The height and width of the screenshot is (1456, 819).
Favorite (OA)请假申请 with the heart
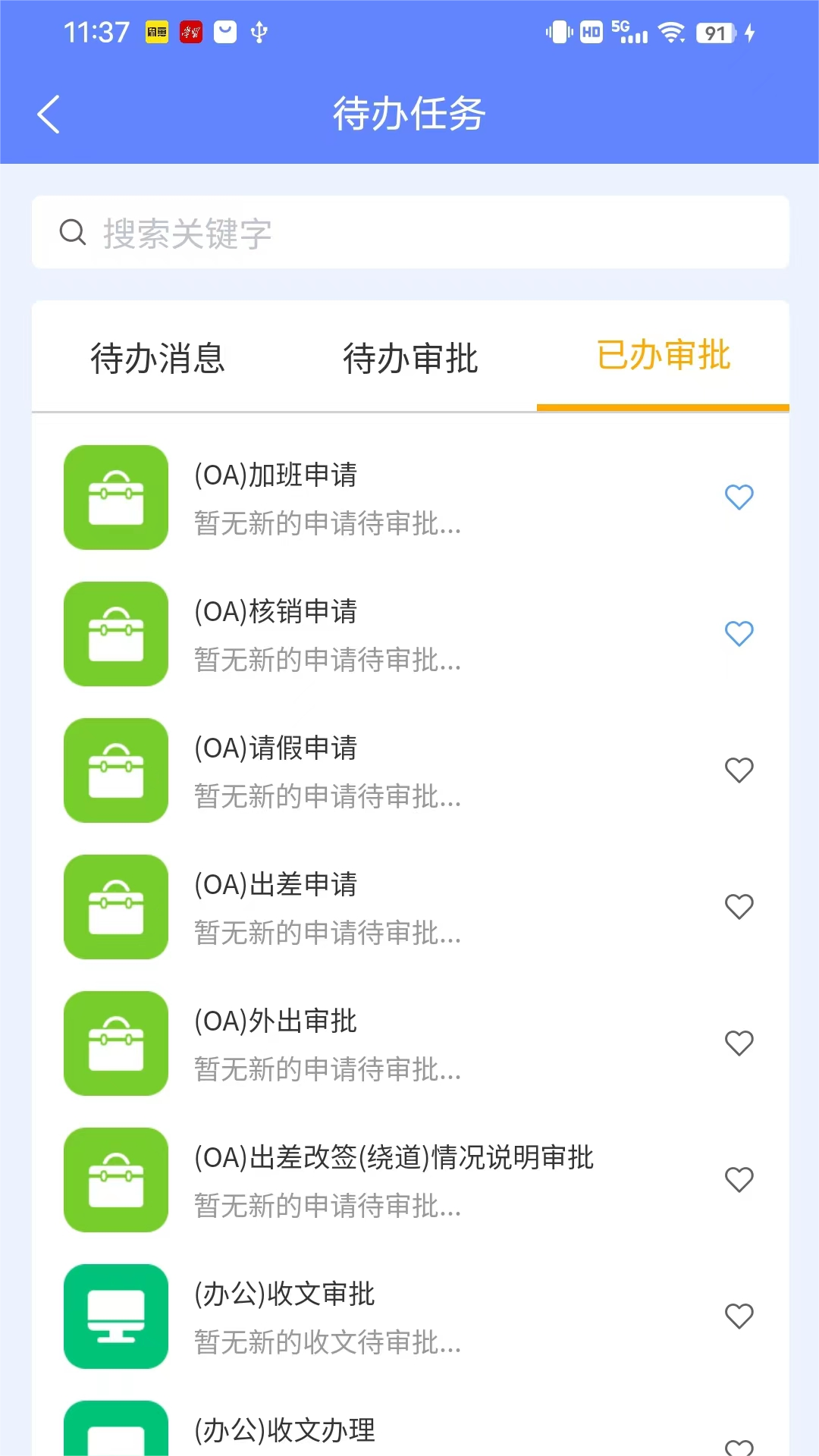click(739, 770)
